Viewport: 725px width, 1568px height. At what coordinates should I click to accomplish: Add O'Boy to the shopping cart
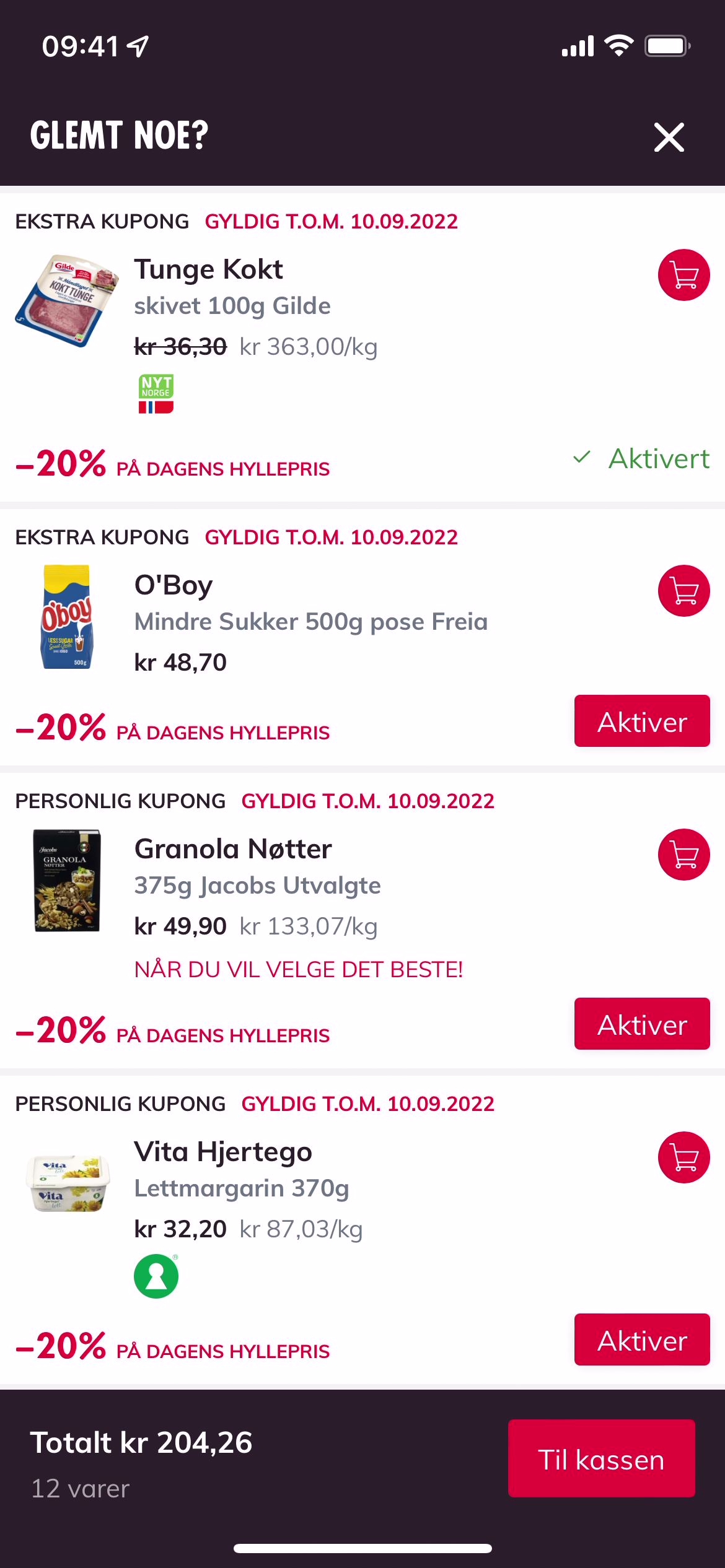(683, 591)
